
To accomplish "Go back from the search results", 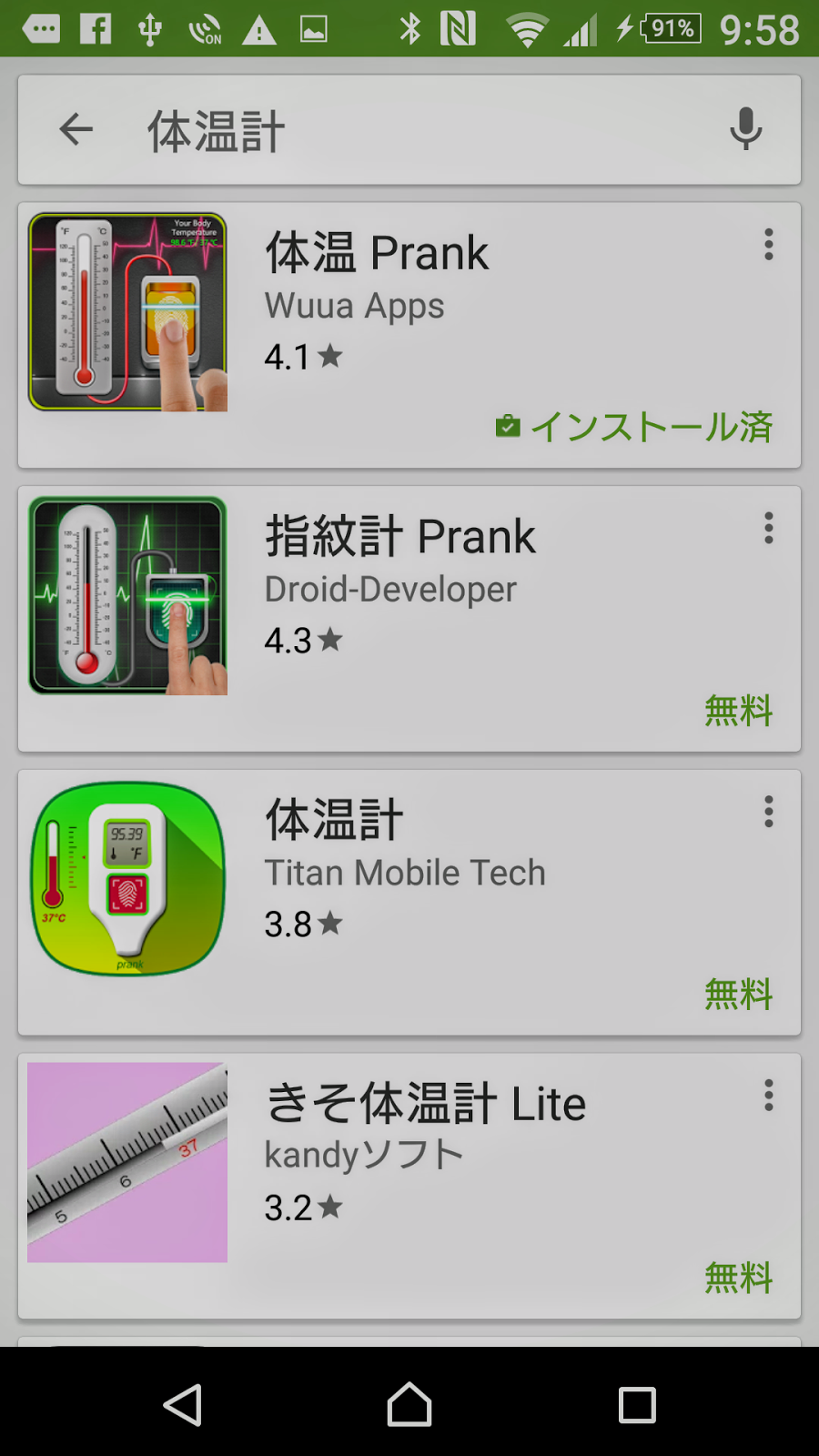I will tap(76, 129).
